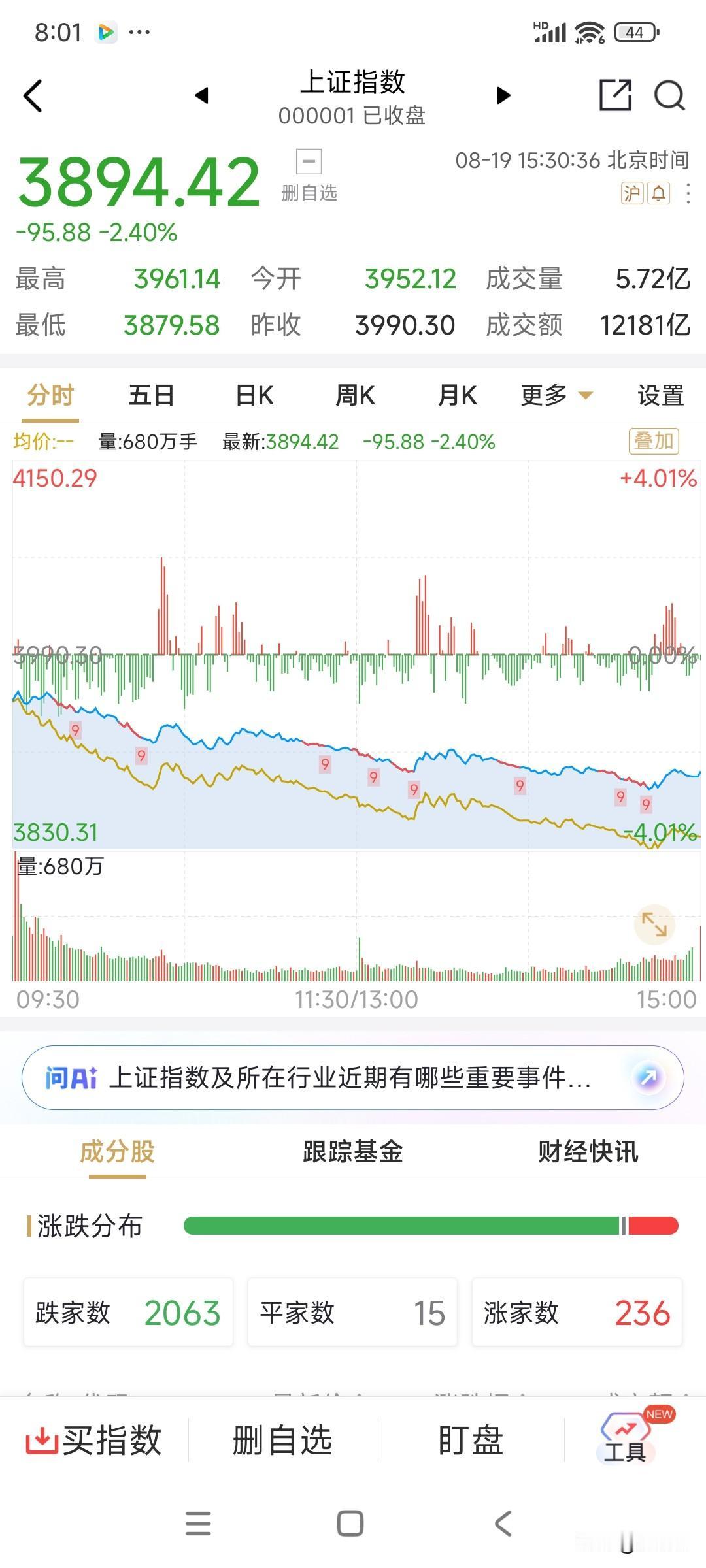Expand the chart to fullscreen
The image size is (706, 1568).
[x=654, y=924]
